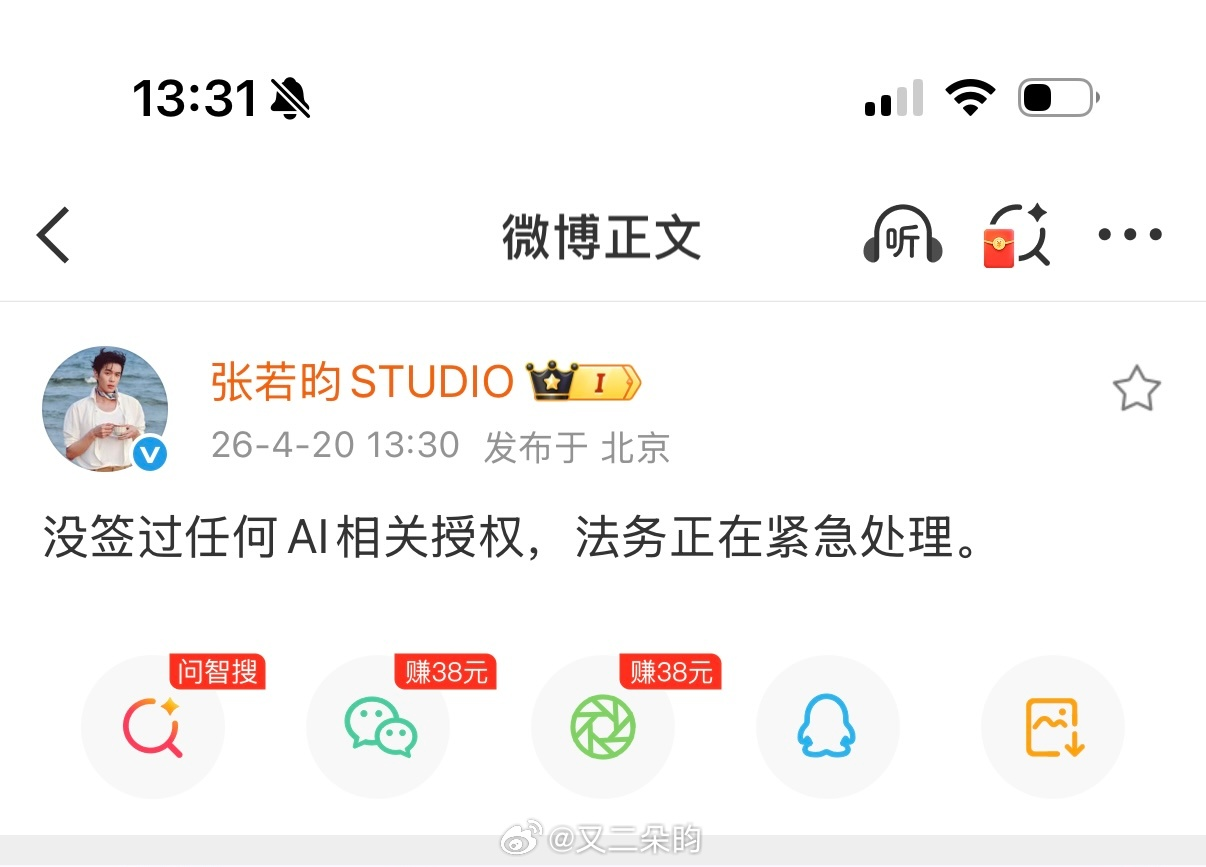Open the red envelope search icon

coord(1016,236)
